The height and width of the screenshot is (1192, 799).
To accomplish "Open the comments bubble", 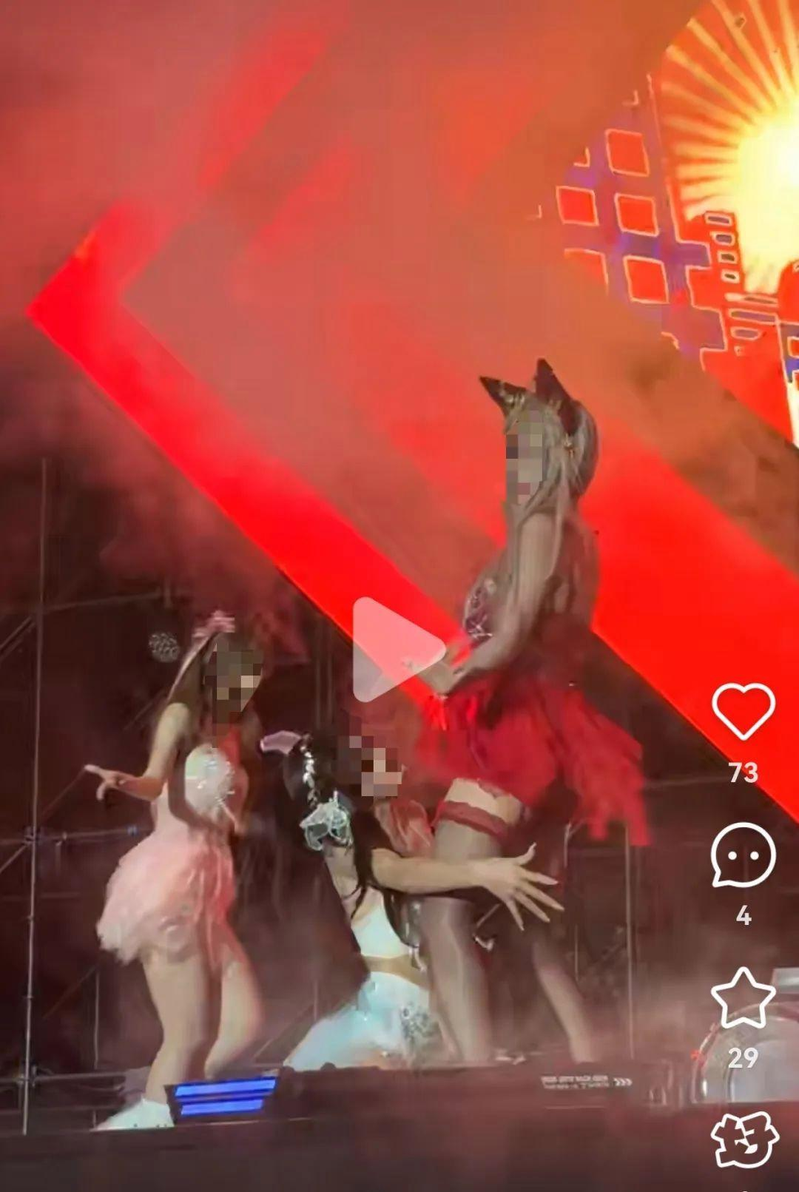I will pyautogui.click(x=743, y=856).
